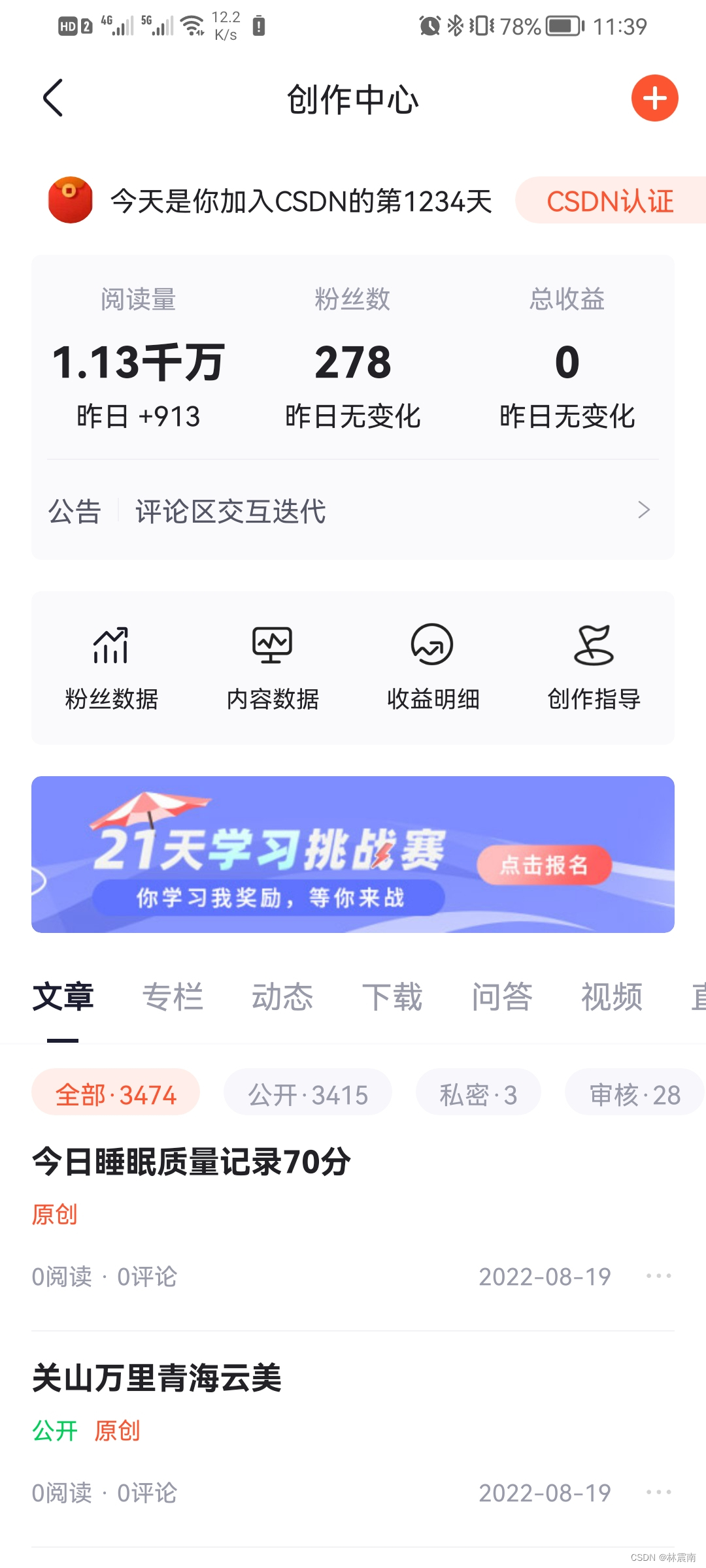Filter articles by 公开·3415
Image resolution: width=706 pixels, height=1568 pixels.
coord(308,1094)
